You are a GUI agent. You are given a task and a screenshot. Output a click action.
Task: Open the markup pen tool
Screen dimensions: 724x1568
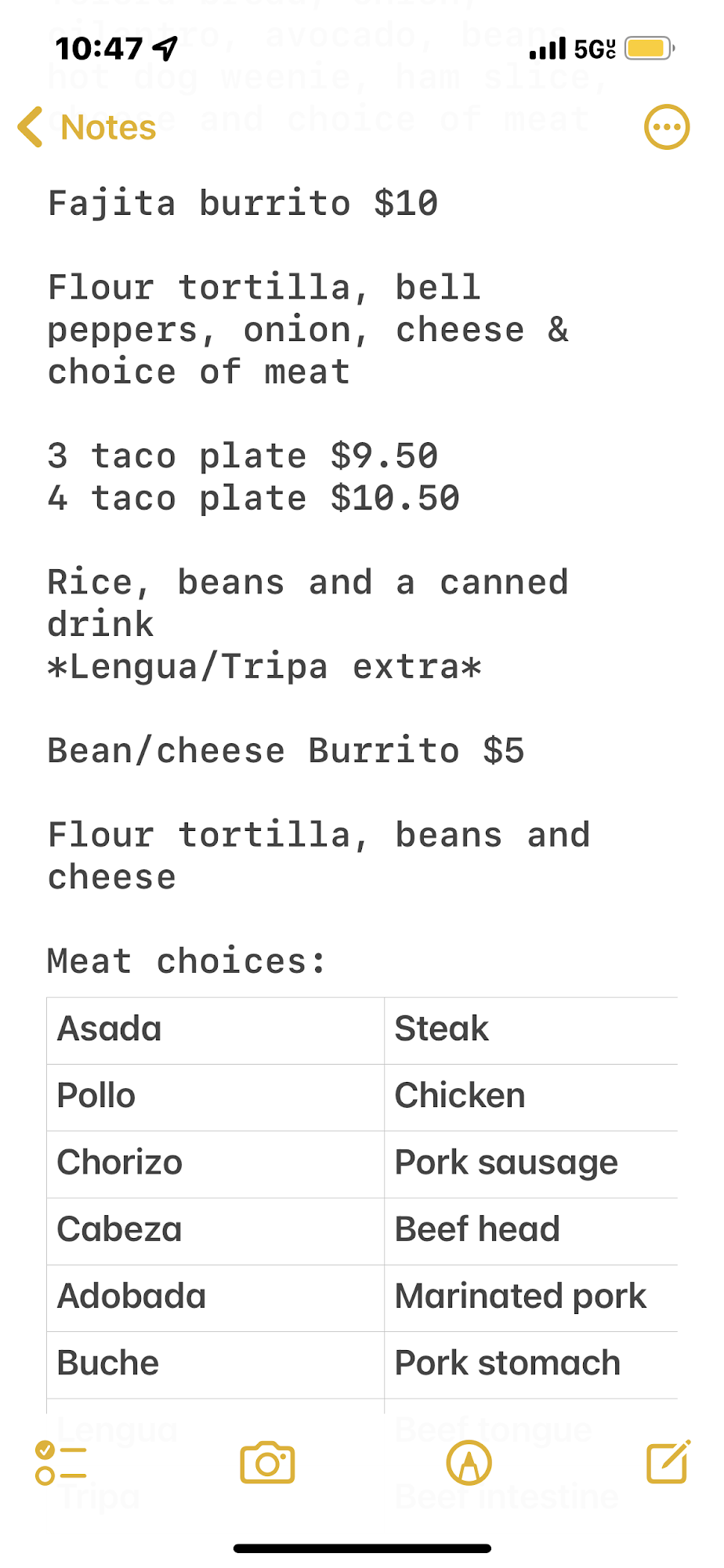coord(469,1463)
